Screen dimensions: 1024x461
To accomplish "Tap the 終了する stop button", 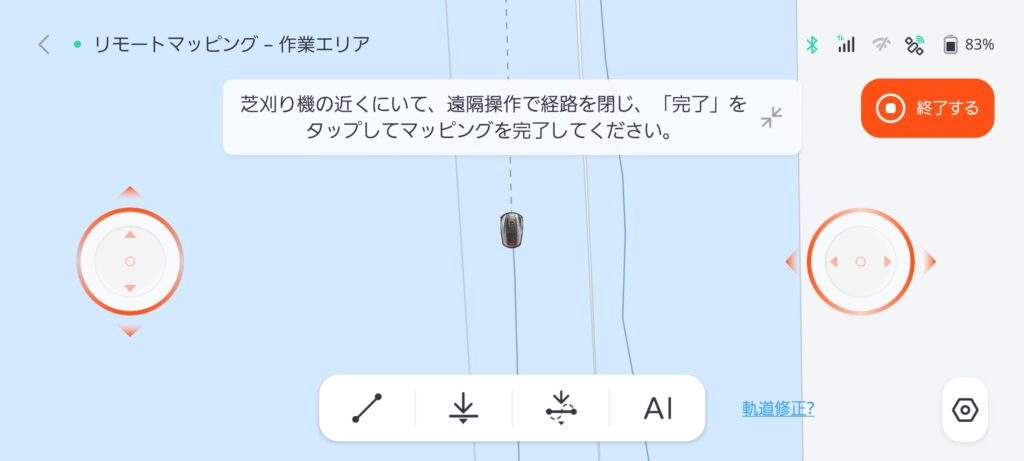I will point(927,108).
